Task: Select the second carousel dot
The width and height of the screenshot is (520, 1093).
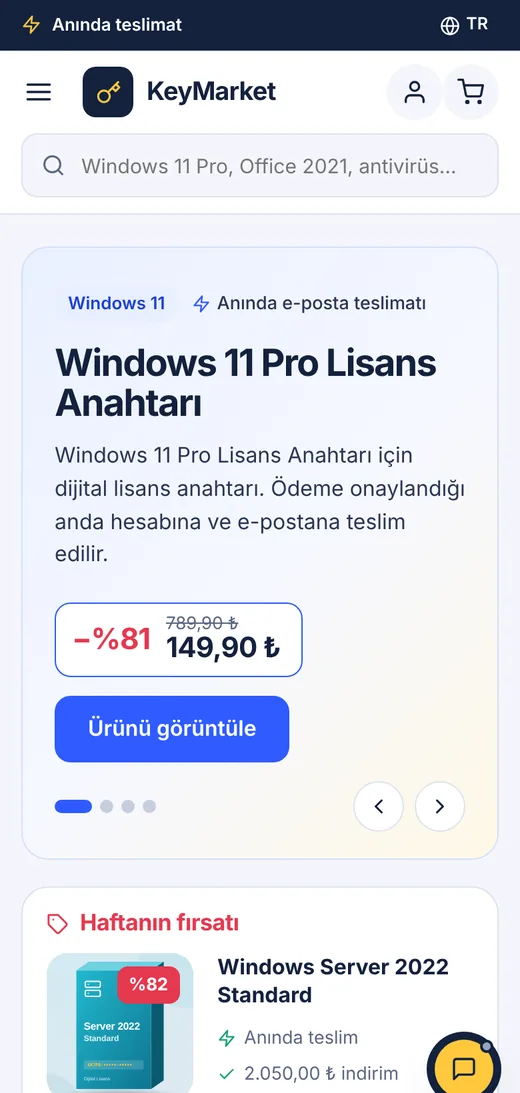Action: 107,807
